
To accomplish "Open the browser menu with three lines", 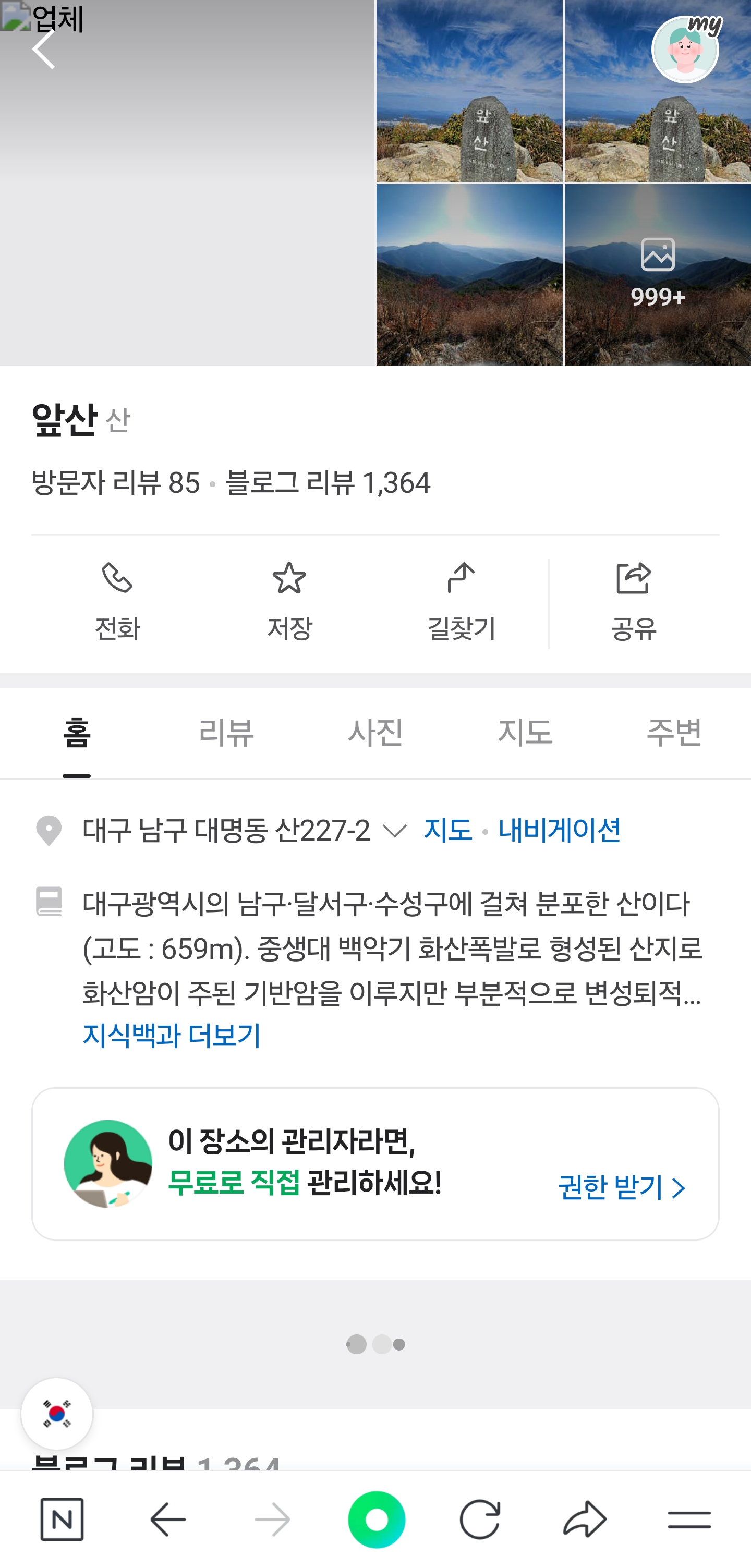I will (x=689, y=1520).
